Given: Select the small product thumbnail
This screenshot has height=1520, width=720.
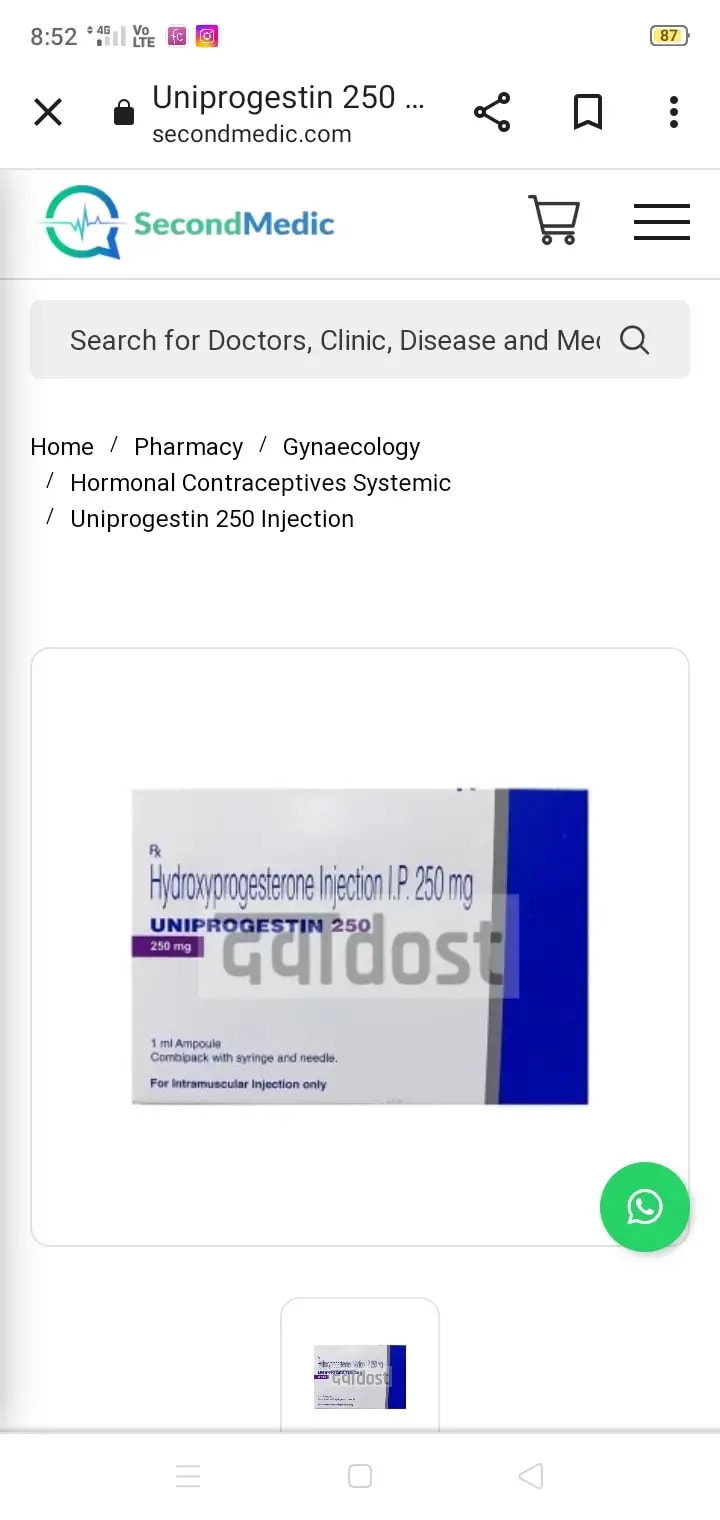Looking at the screenshot, I should pos(360,1376).
